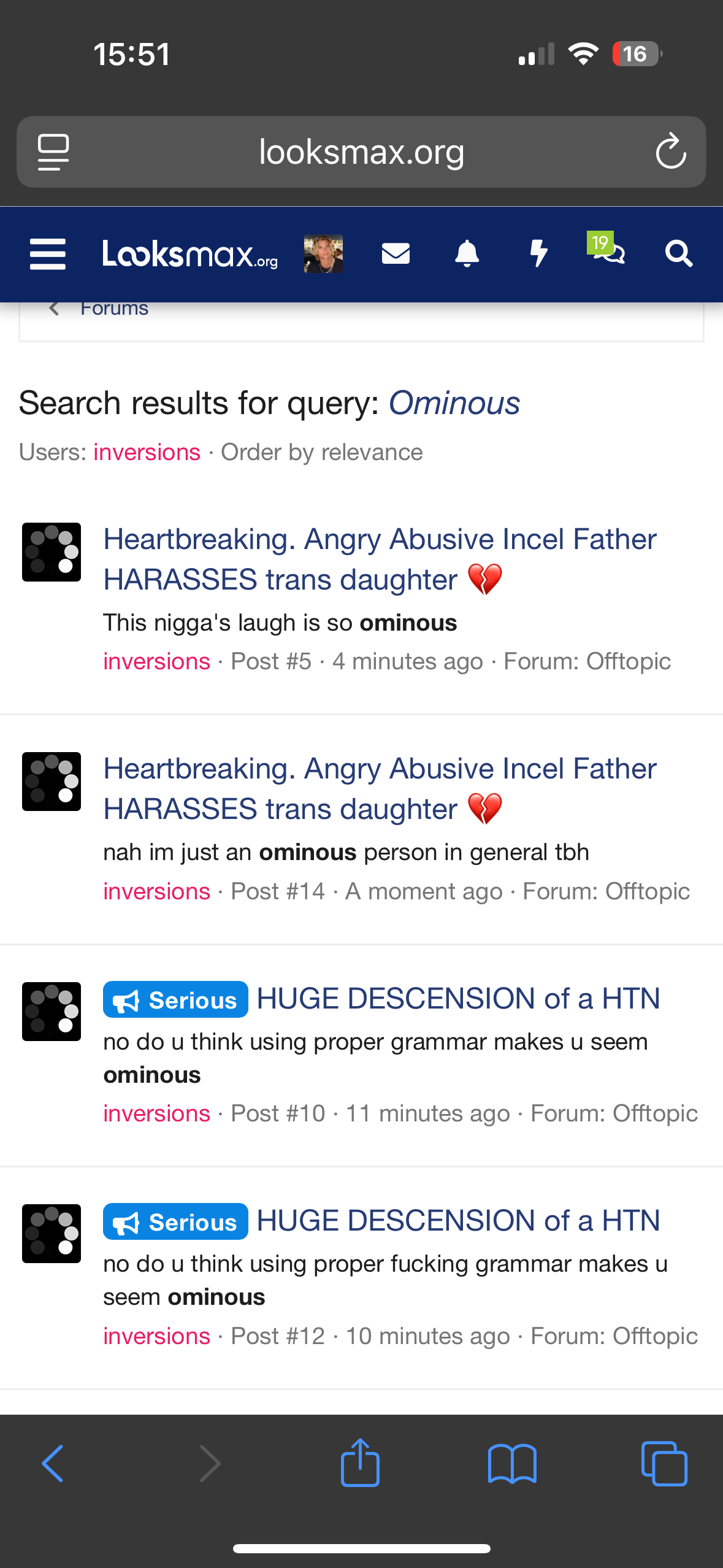The width and height of the screenshot is (723, 1568).
Task: Open your profile avatar menu
Action: coord(323,254)
